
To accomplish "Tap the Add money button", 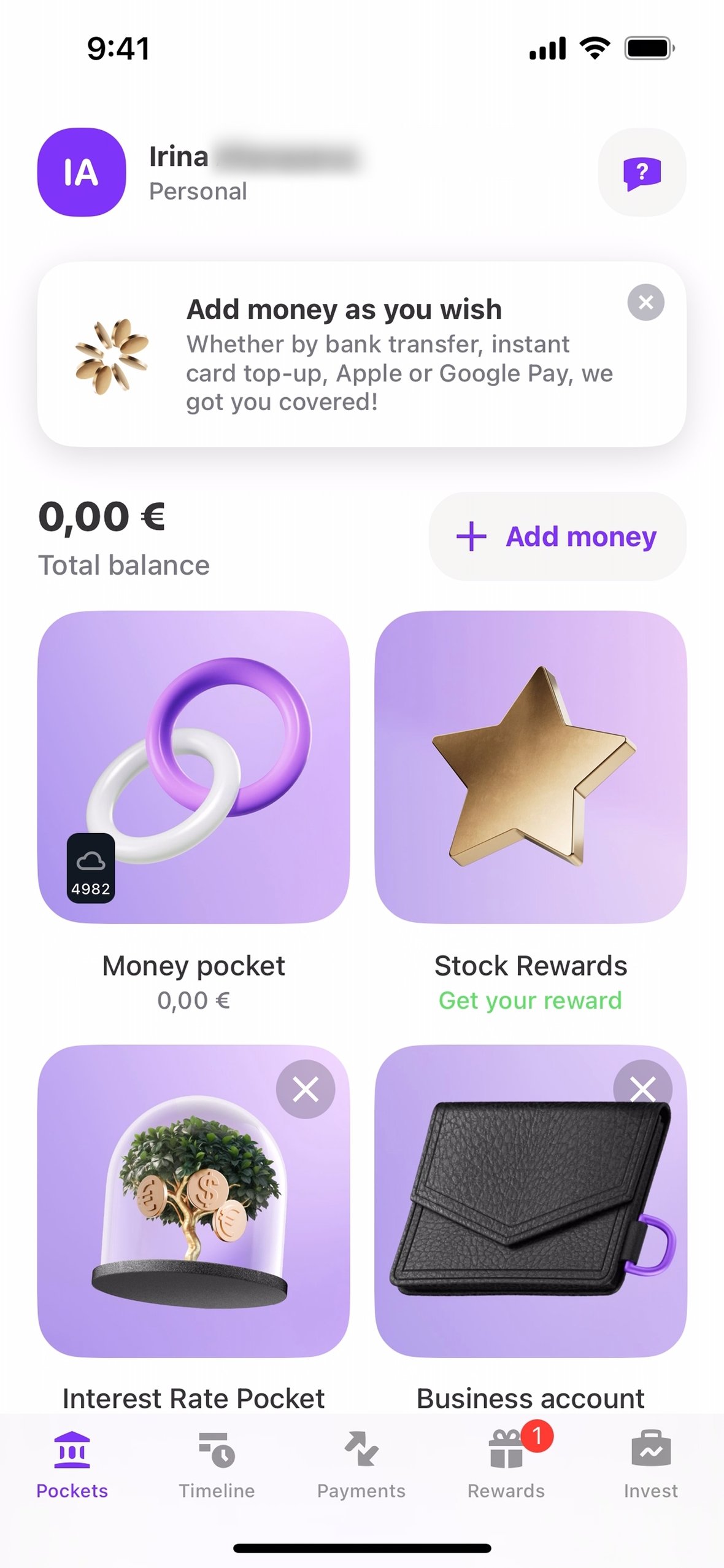I will [557, 536].
